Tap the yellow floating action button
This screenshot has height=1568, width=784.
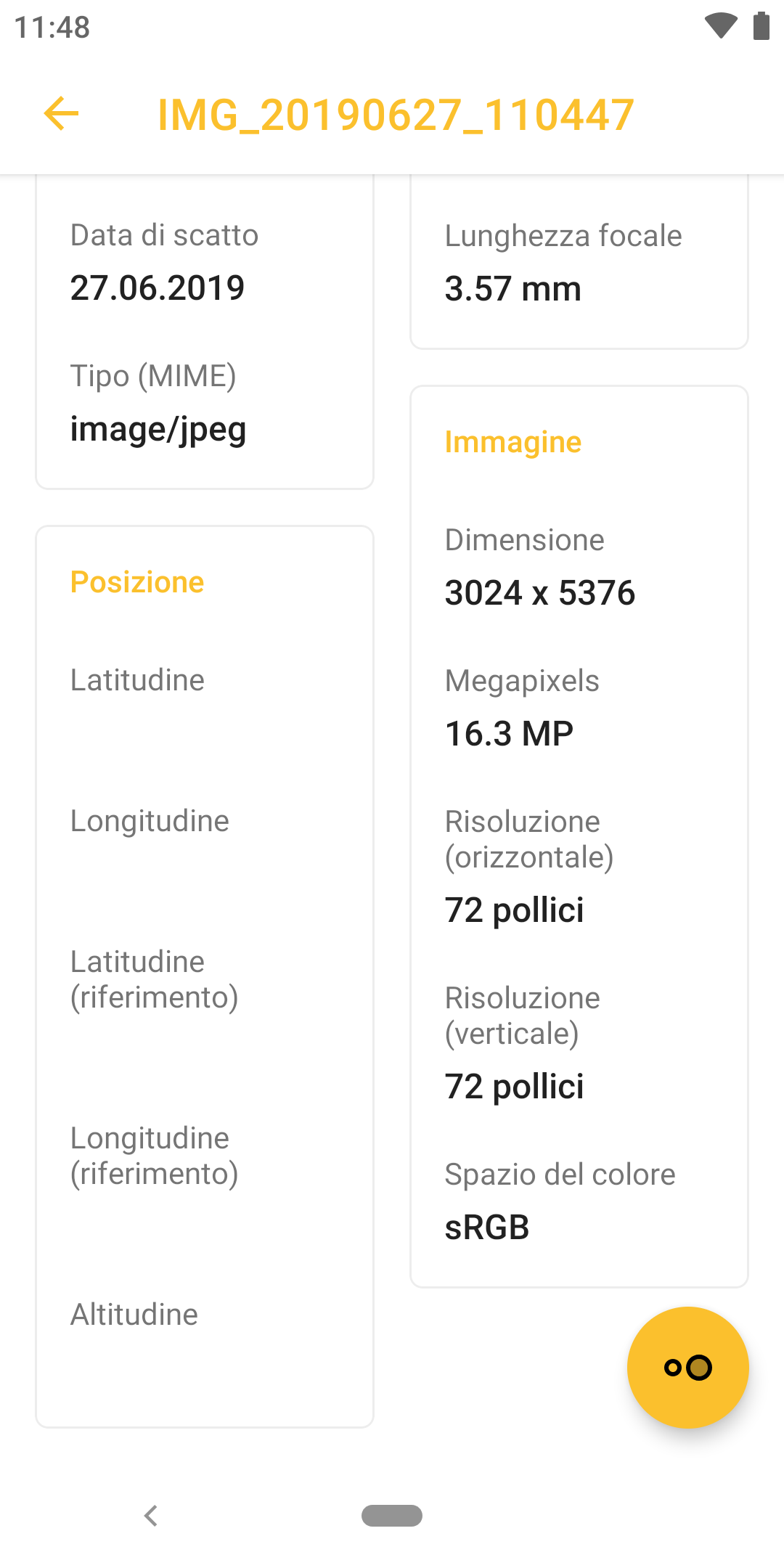[687, 1367]
